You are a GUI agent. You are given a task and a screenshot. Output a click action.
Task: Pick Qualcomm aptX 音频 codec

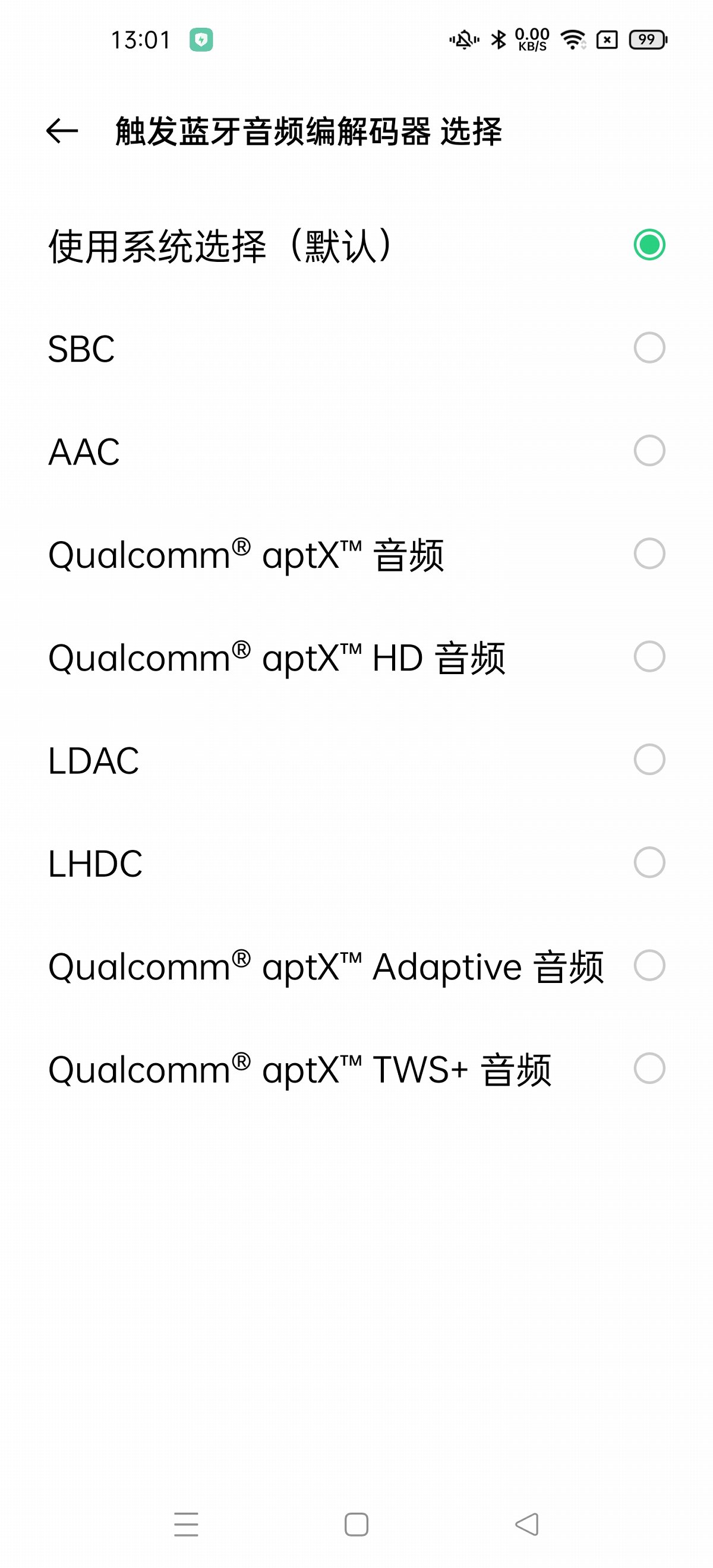[356, 554]
